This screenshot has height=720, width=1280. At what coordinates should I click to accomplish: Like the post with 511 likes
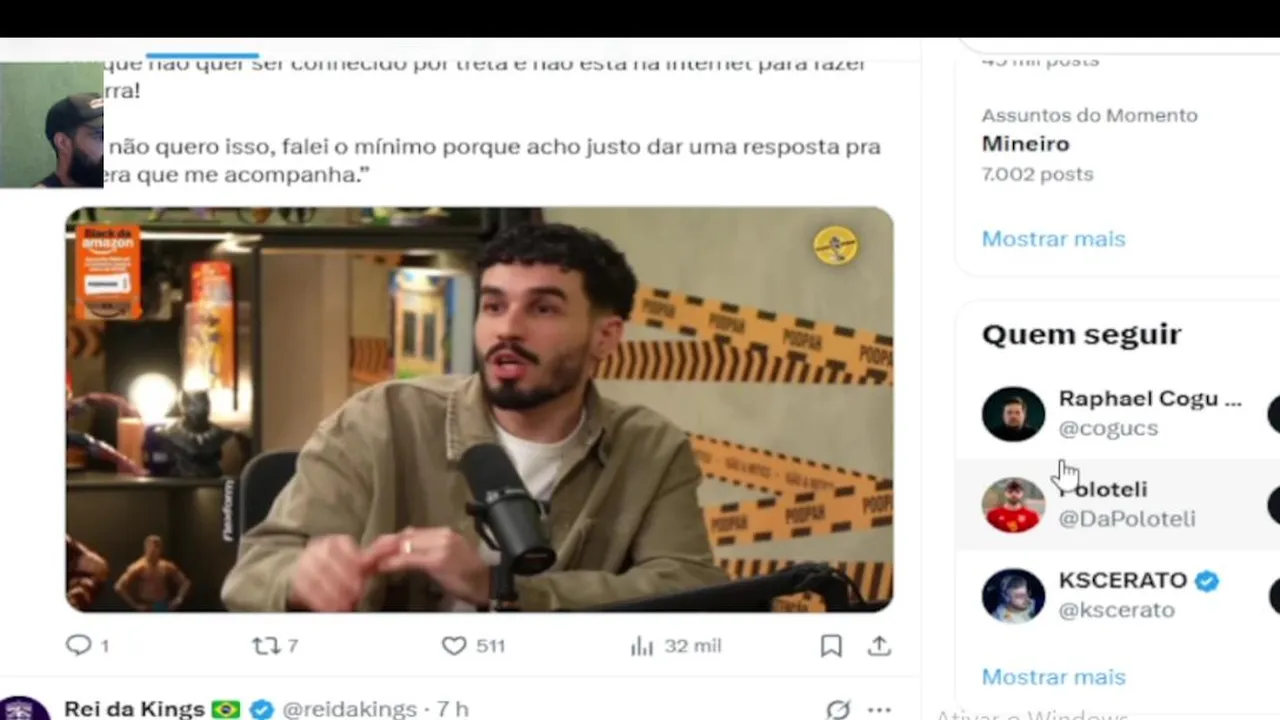pyautogui.click(x=455, y=646)
